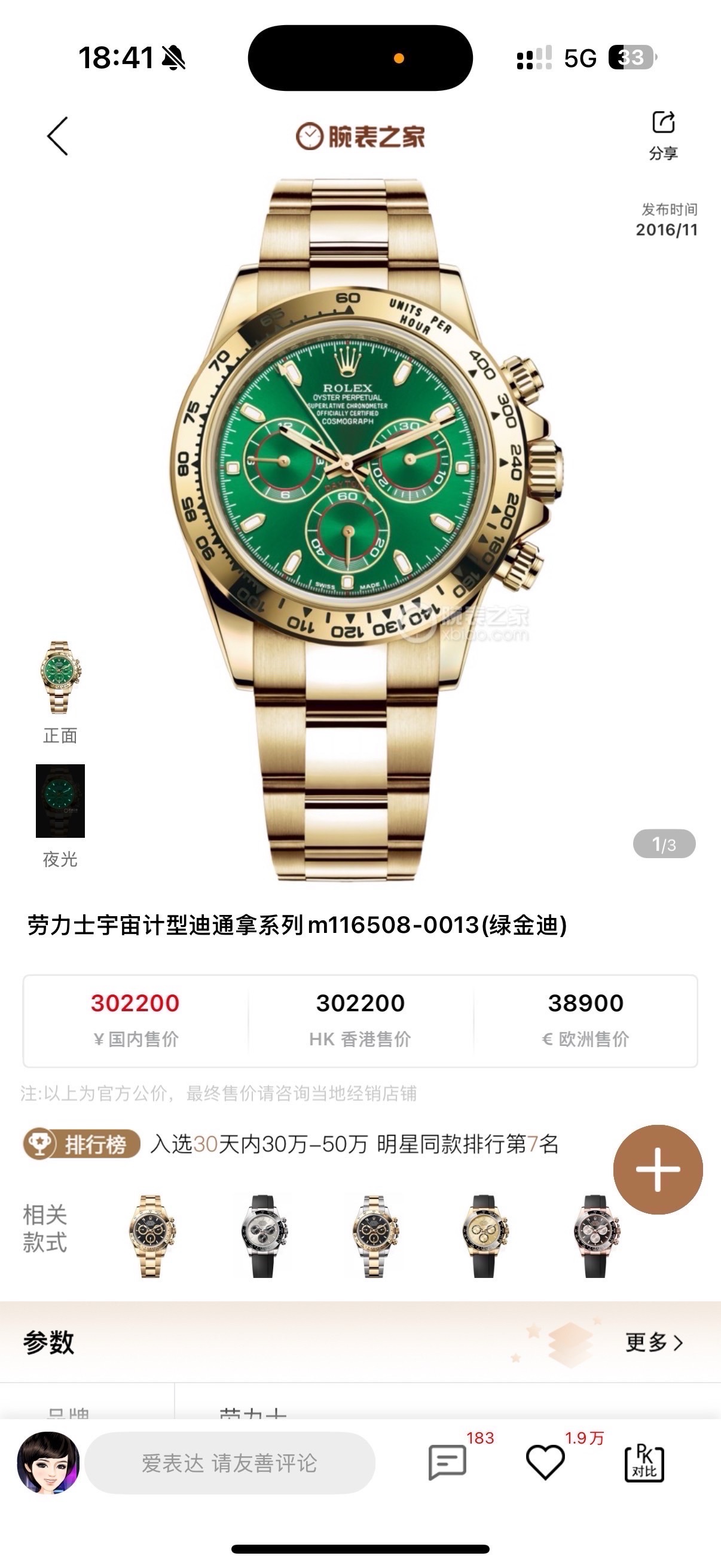Open PK 对比 compare tool

point(644,1463)
